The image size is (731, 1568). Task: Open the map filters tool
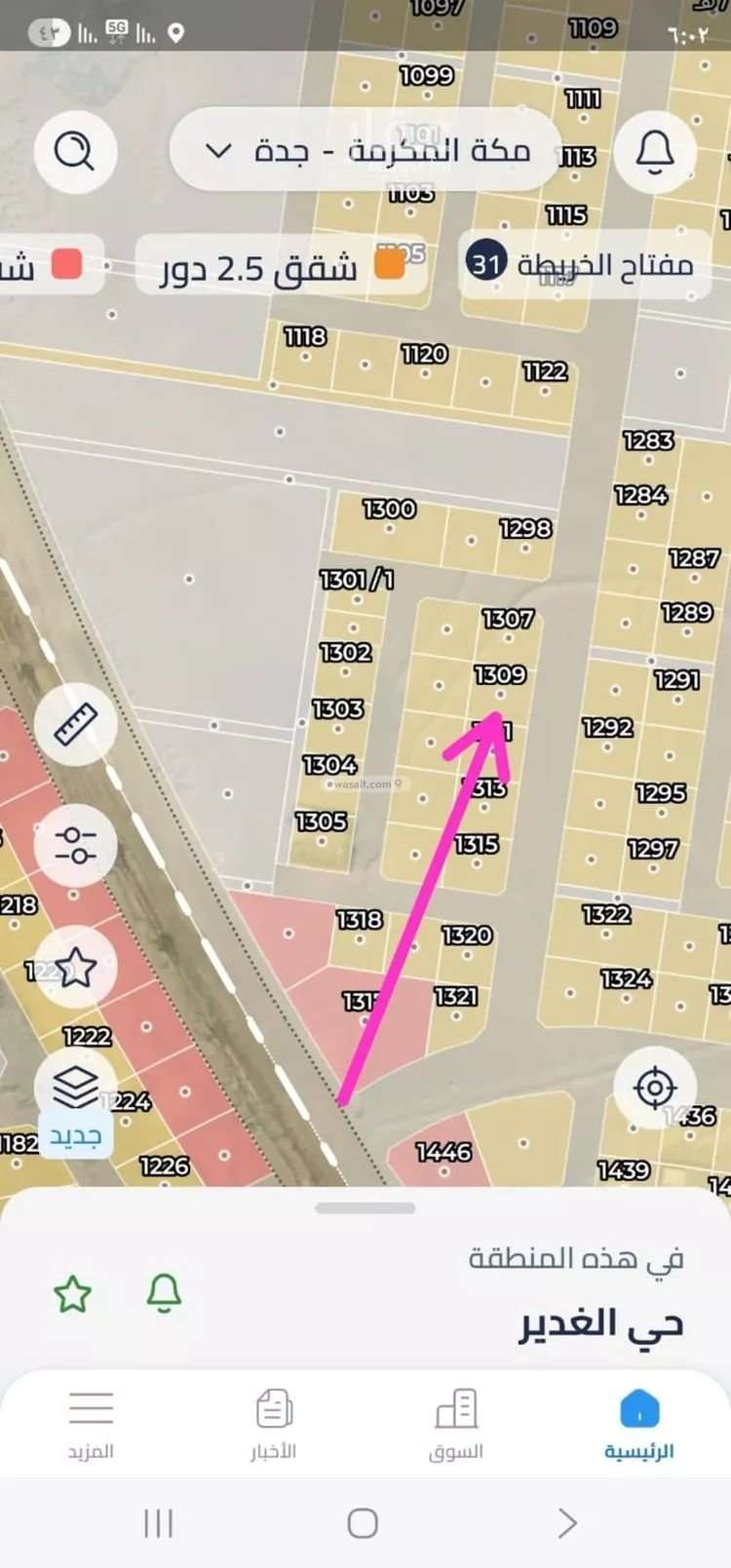tap(74, 846)
